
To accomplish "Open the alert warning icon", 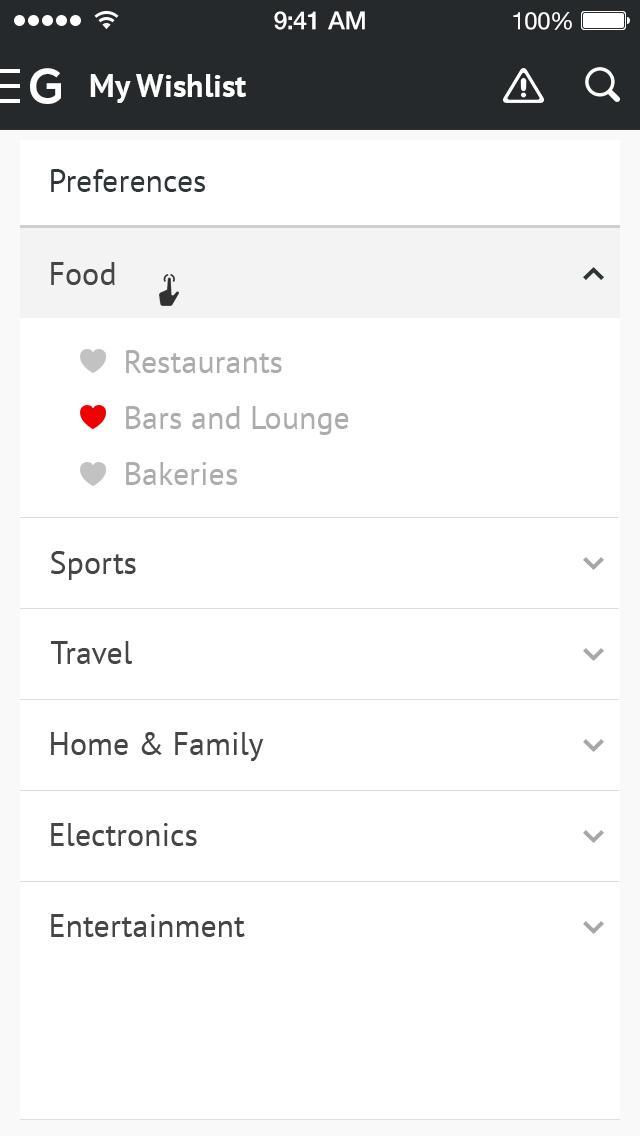I will 523,87.
